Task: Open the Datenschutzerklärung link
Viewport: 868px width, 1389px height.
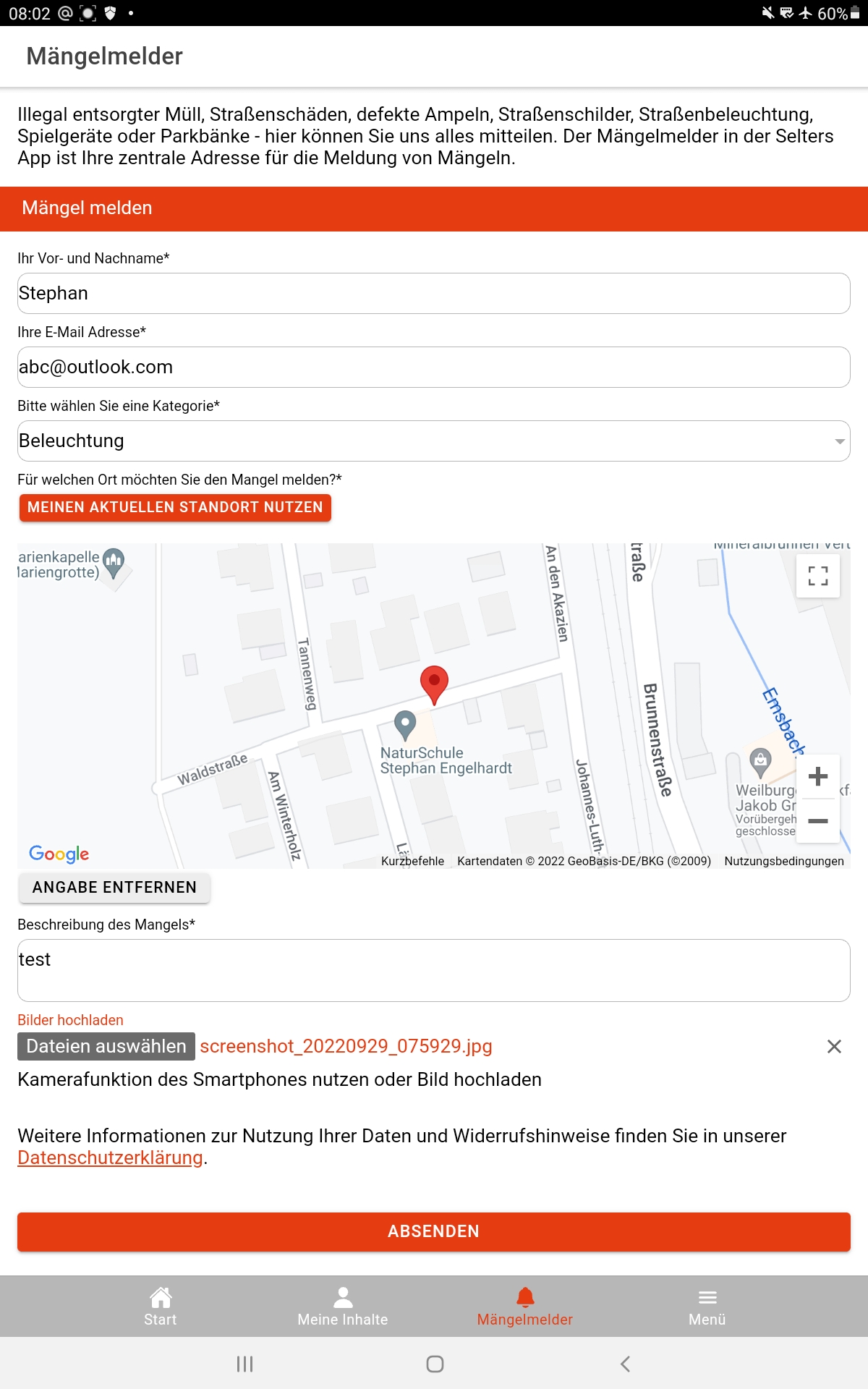Action: pos(110,1157)
